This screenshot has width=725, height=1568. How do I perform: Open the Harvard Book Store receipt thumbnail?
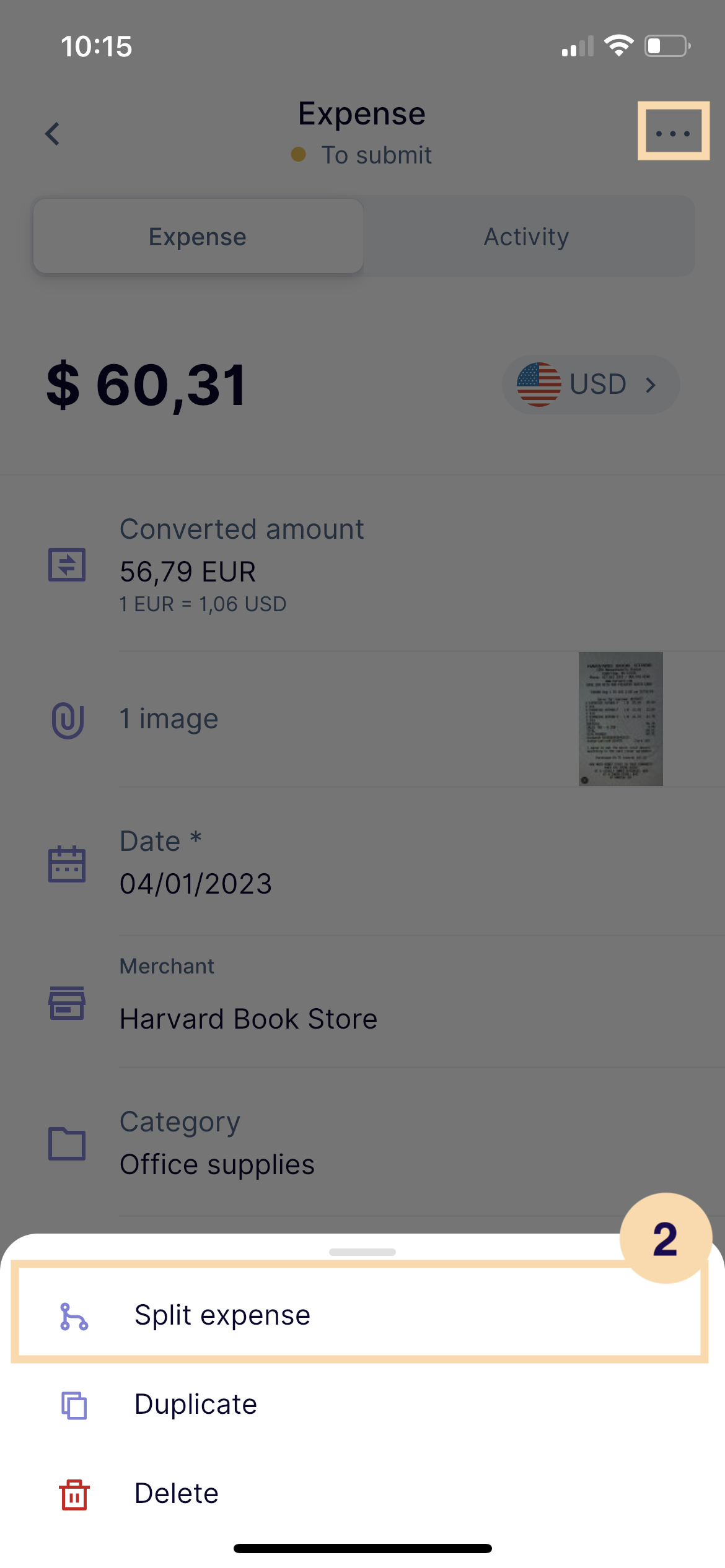pyautogui.click(x=620, y=718)
